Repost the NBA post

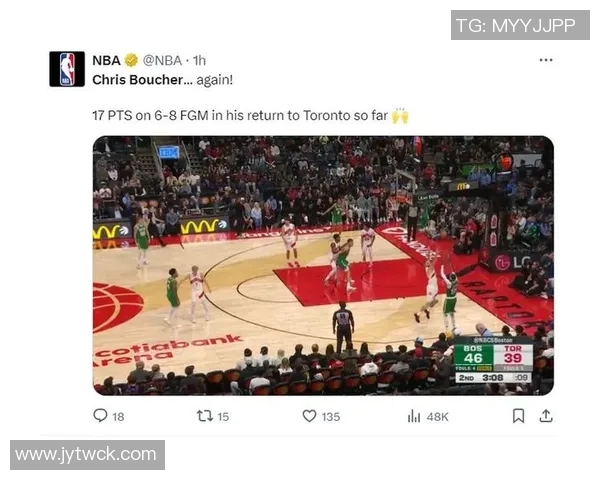204,416
